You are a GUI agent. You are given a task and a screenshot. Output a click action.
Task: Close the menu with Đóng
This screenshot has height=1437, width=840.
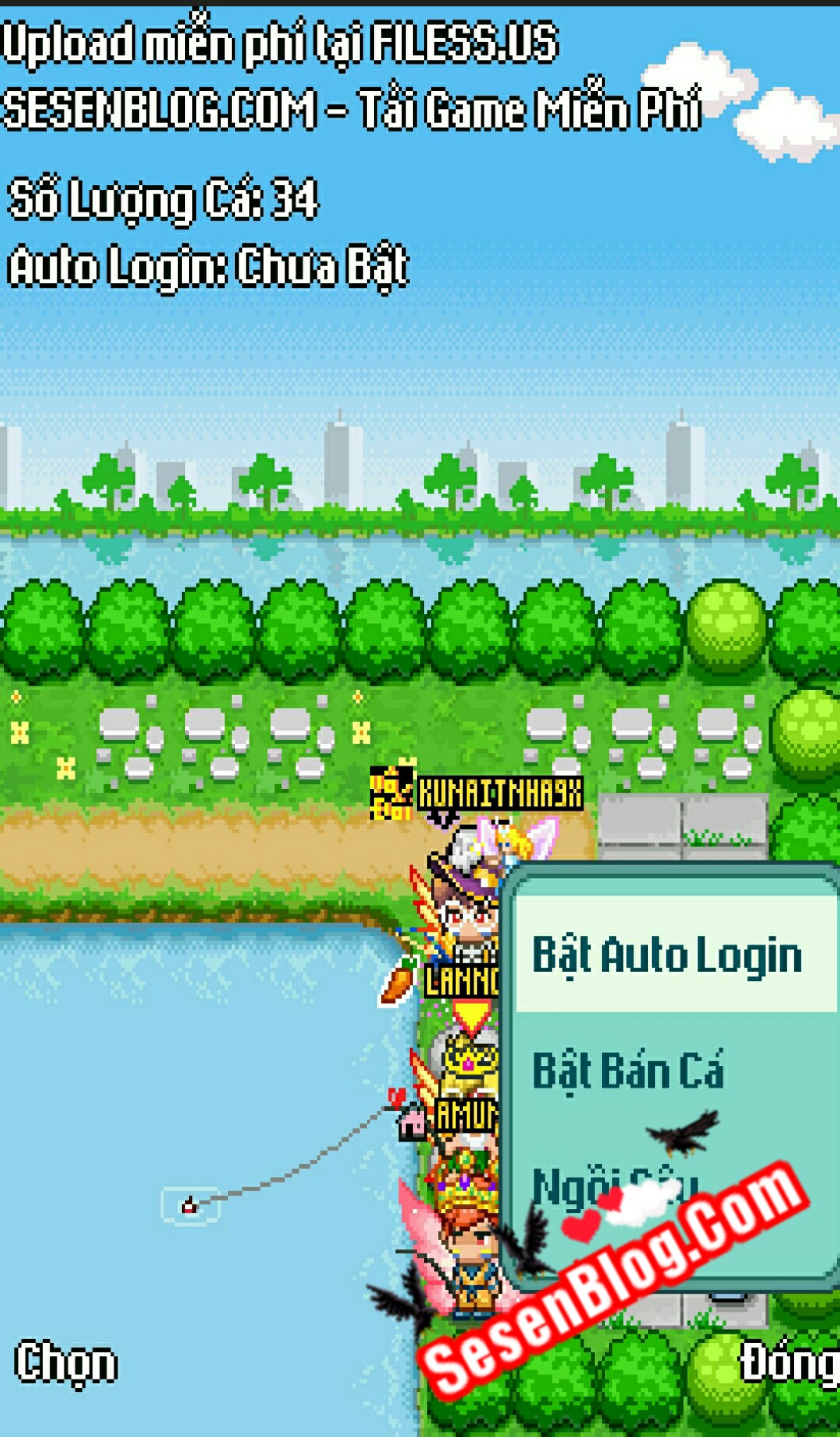click(786, 1363)
